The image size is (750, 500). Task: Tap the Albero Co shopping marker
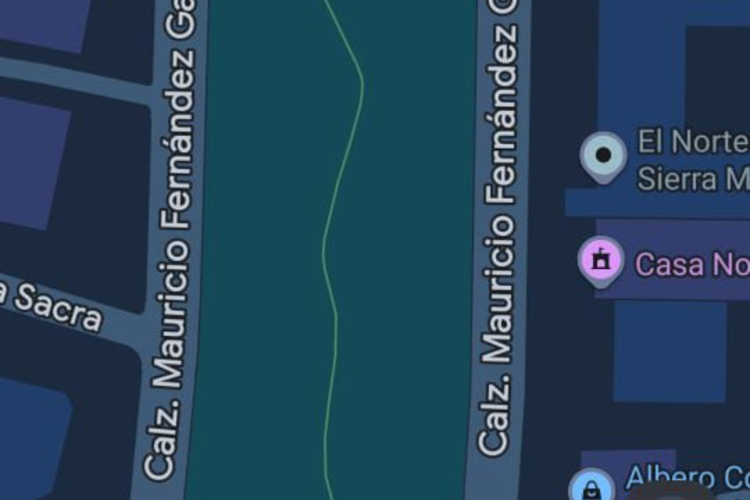coord(592,487)
